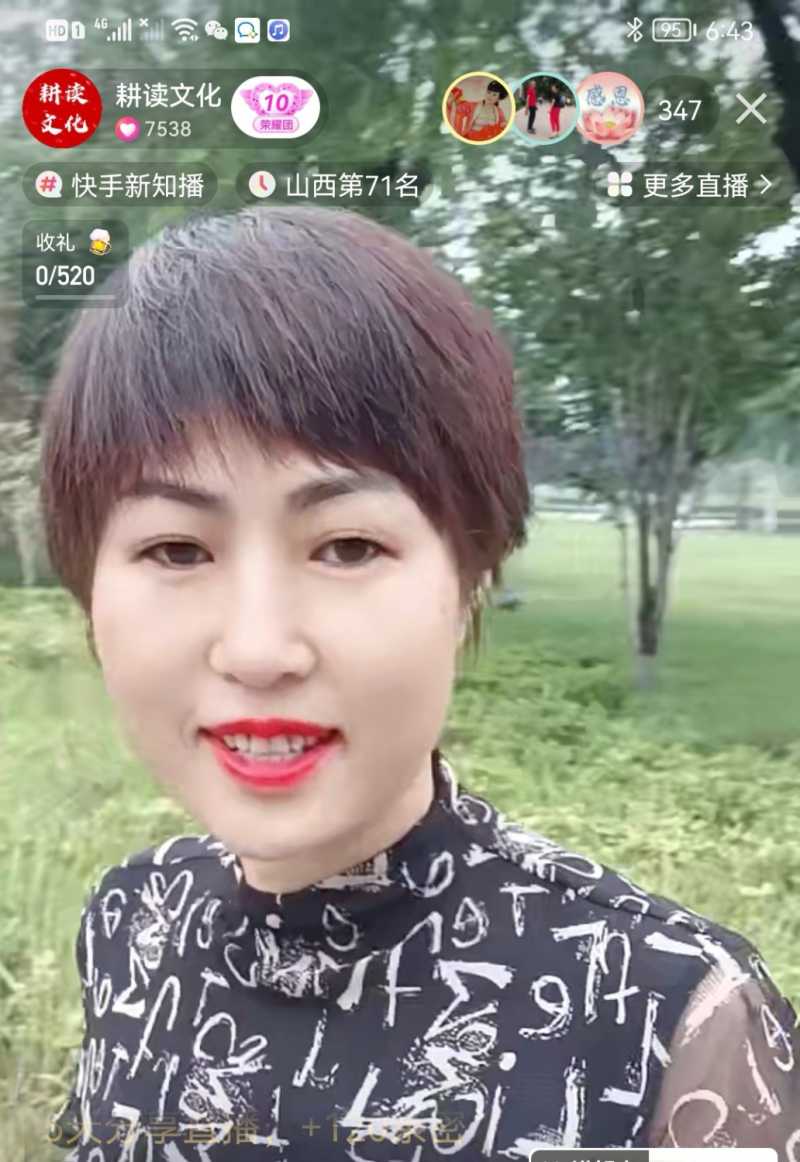Image resolution: width=800 pixels, height=1162 pixels.
Task: Open the grid icon beside 更多直播
Action: coord(620,184)
